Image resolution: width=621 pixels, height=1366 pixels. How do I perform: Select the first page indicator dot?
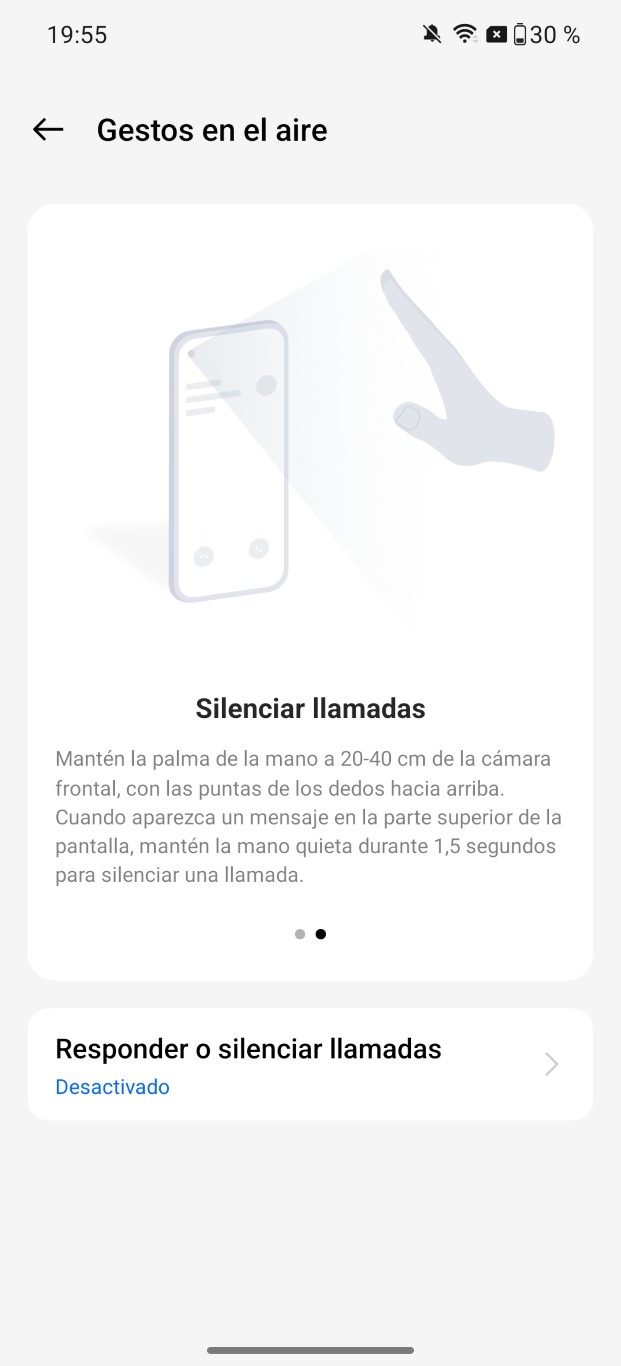coord(300,934)
